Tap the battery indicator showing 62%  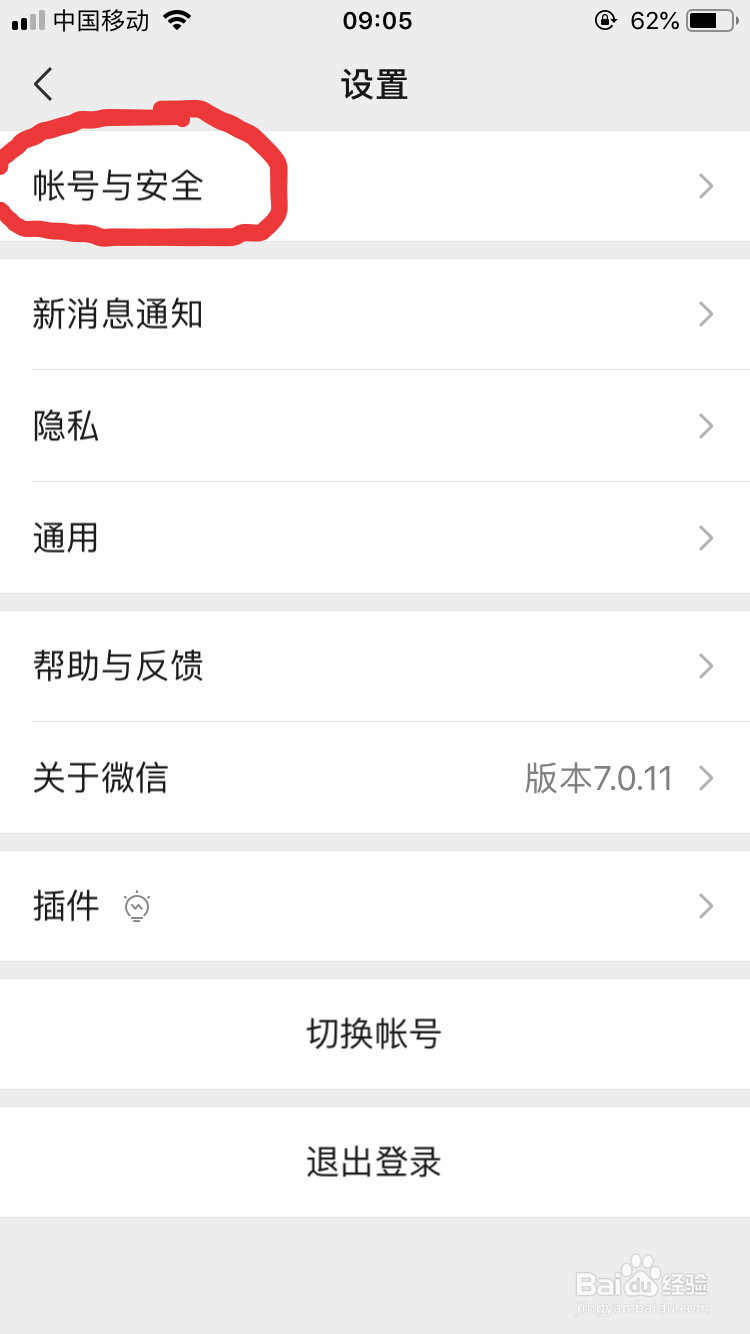click(708, 18)
